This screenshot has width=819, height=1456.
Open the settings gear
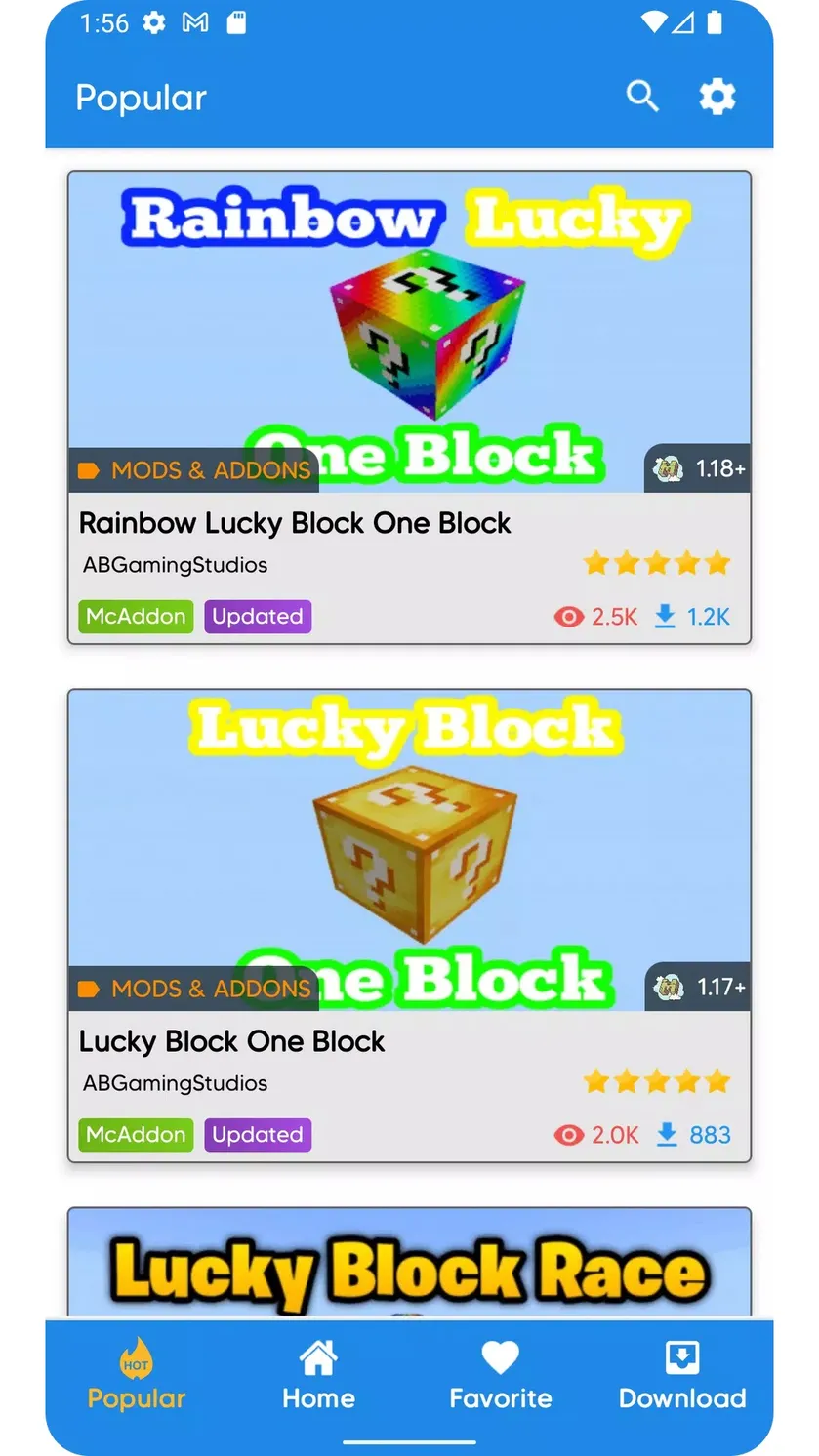point(717,97)
